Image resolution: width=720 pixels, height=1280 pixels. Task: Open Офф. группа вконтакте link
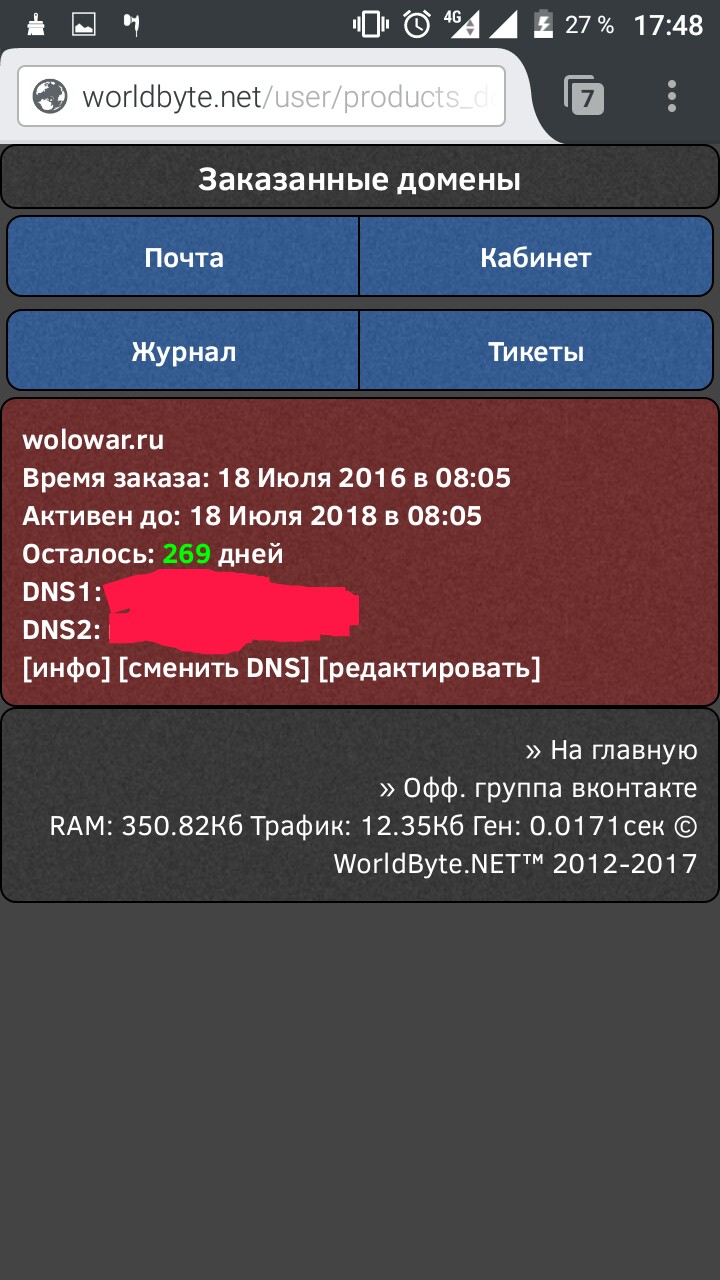tap(538, 788)
